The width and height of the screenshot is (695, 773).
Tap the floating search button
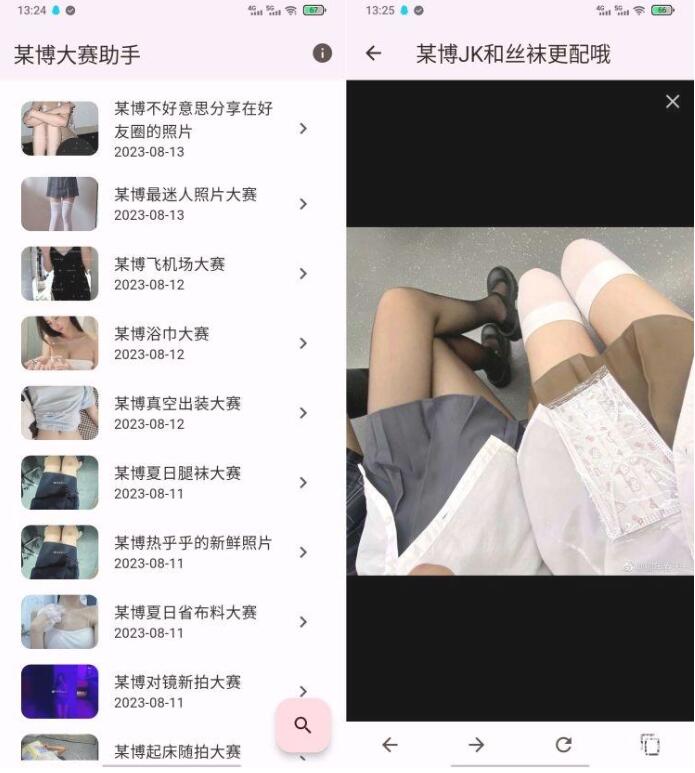(303, 725)
